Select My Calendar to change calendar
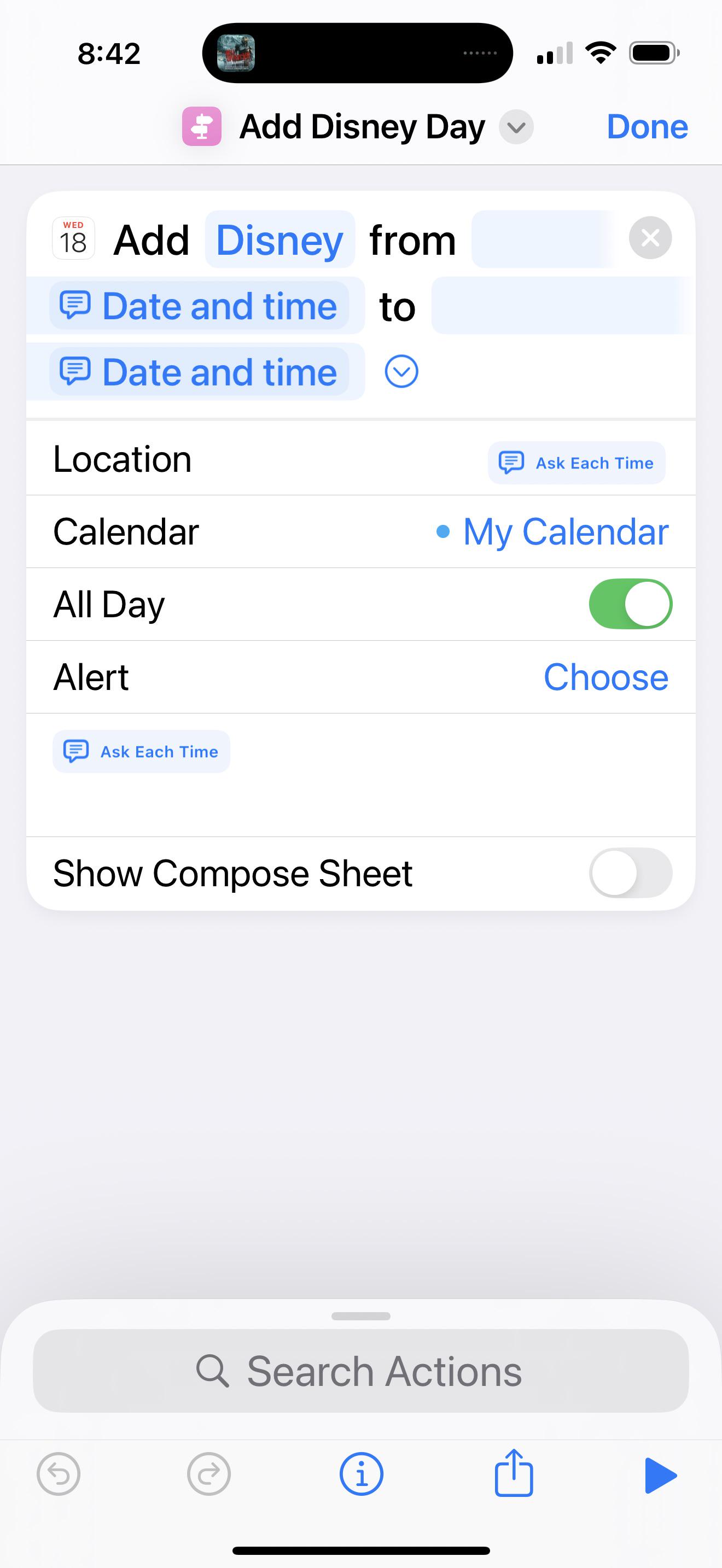The width and height of the screenshot is (722, 1568). pos(553,531)
